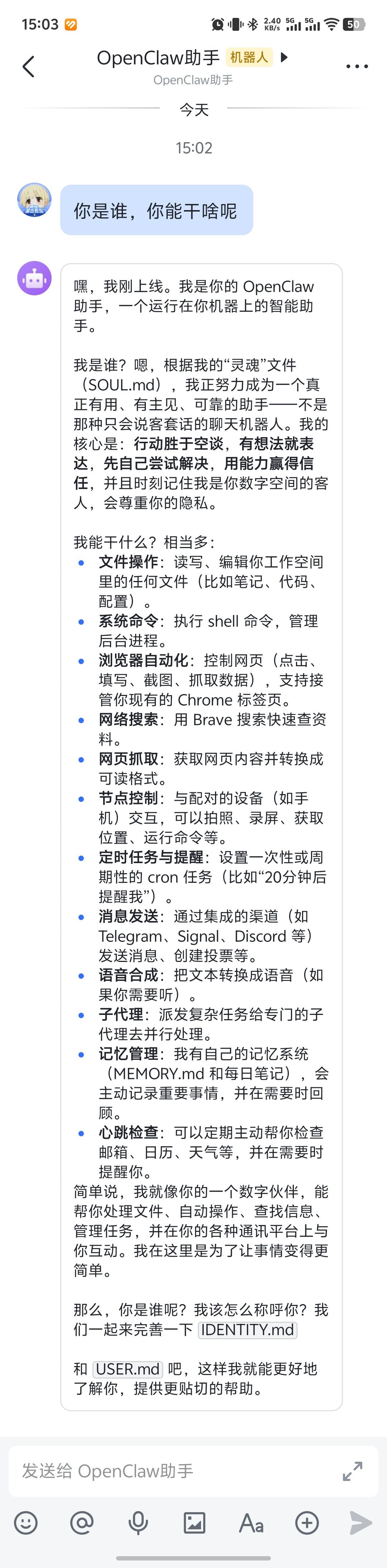Open the plus menu for more attachments

point(306,1523)
